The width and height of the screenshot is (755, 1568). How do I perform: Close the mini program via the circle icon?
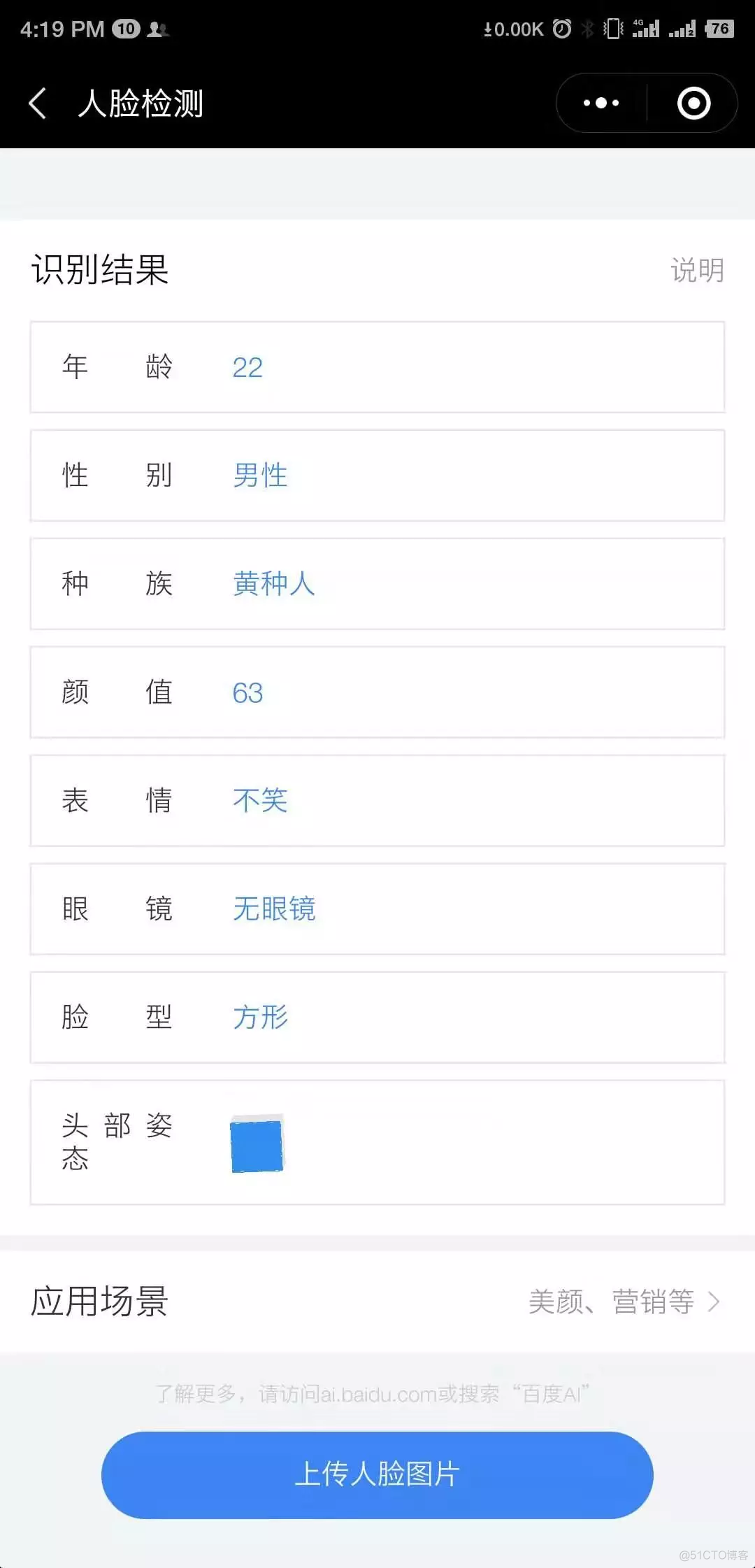click(x=693, y=103)
